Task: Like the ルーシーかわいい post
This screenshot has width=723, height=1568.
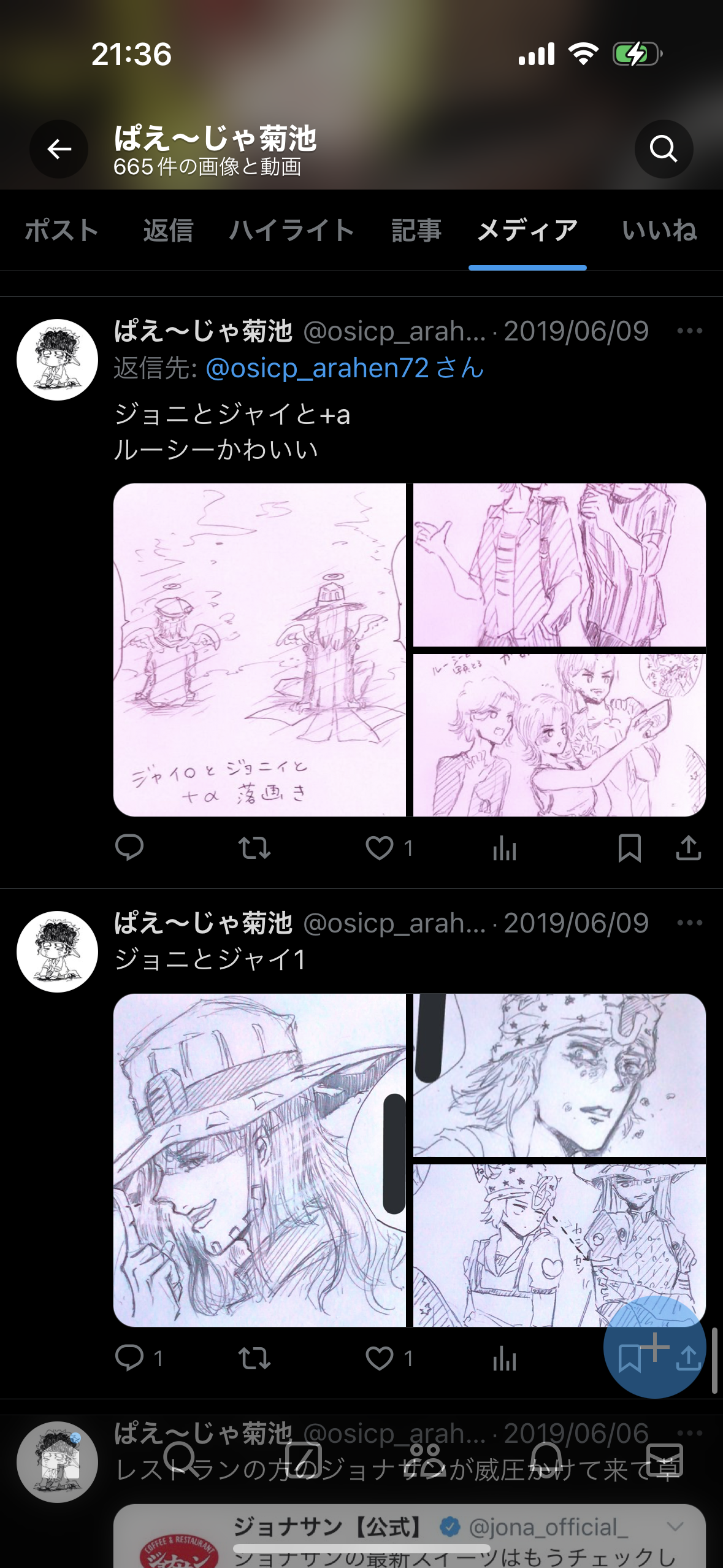Action: pyautogui.click(x=380, y=848)
